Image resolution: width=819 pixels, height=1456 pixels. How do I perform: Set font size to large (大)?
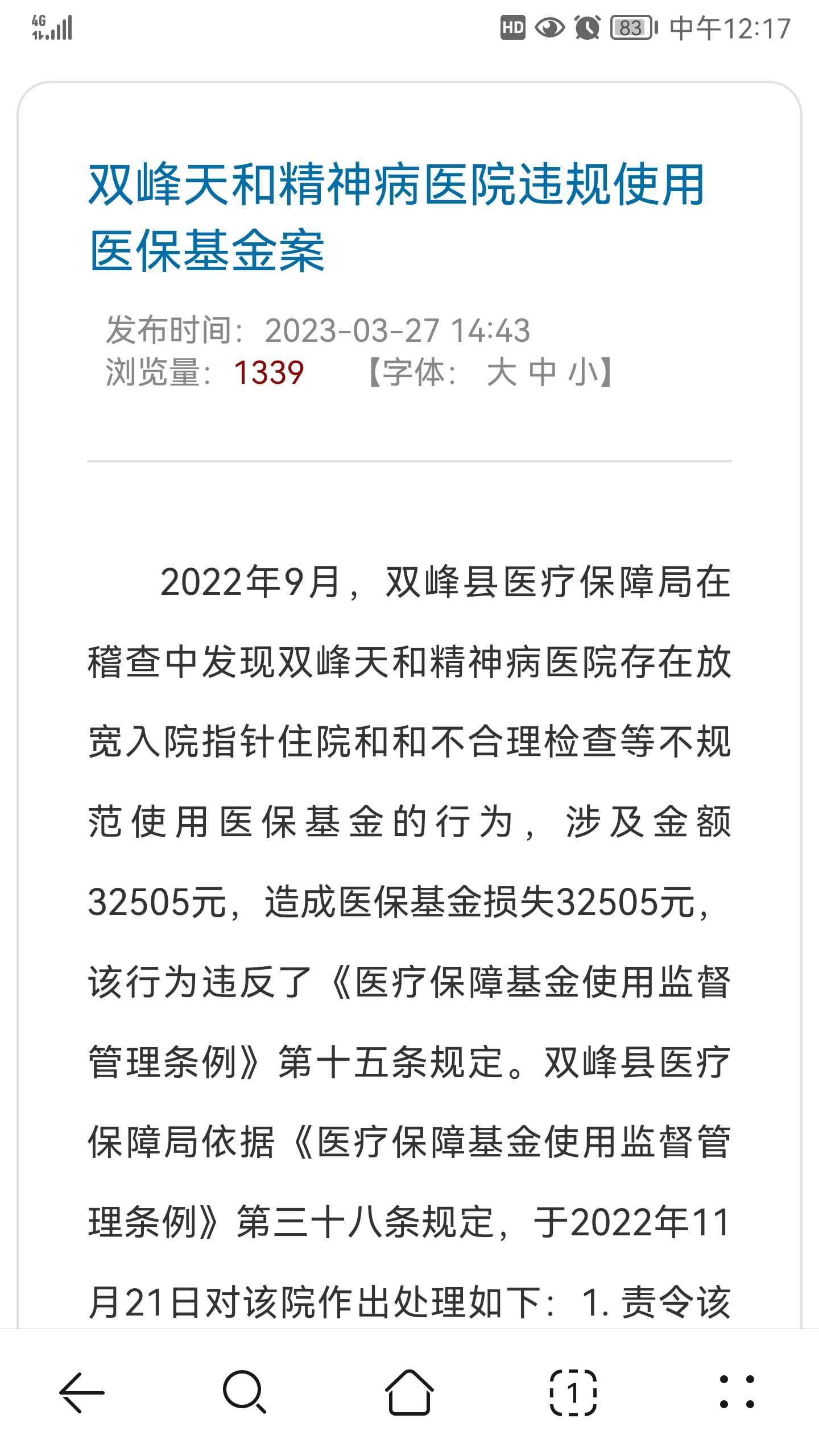pyautogui.click(x=502, y=373)
